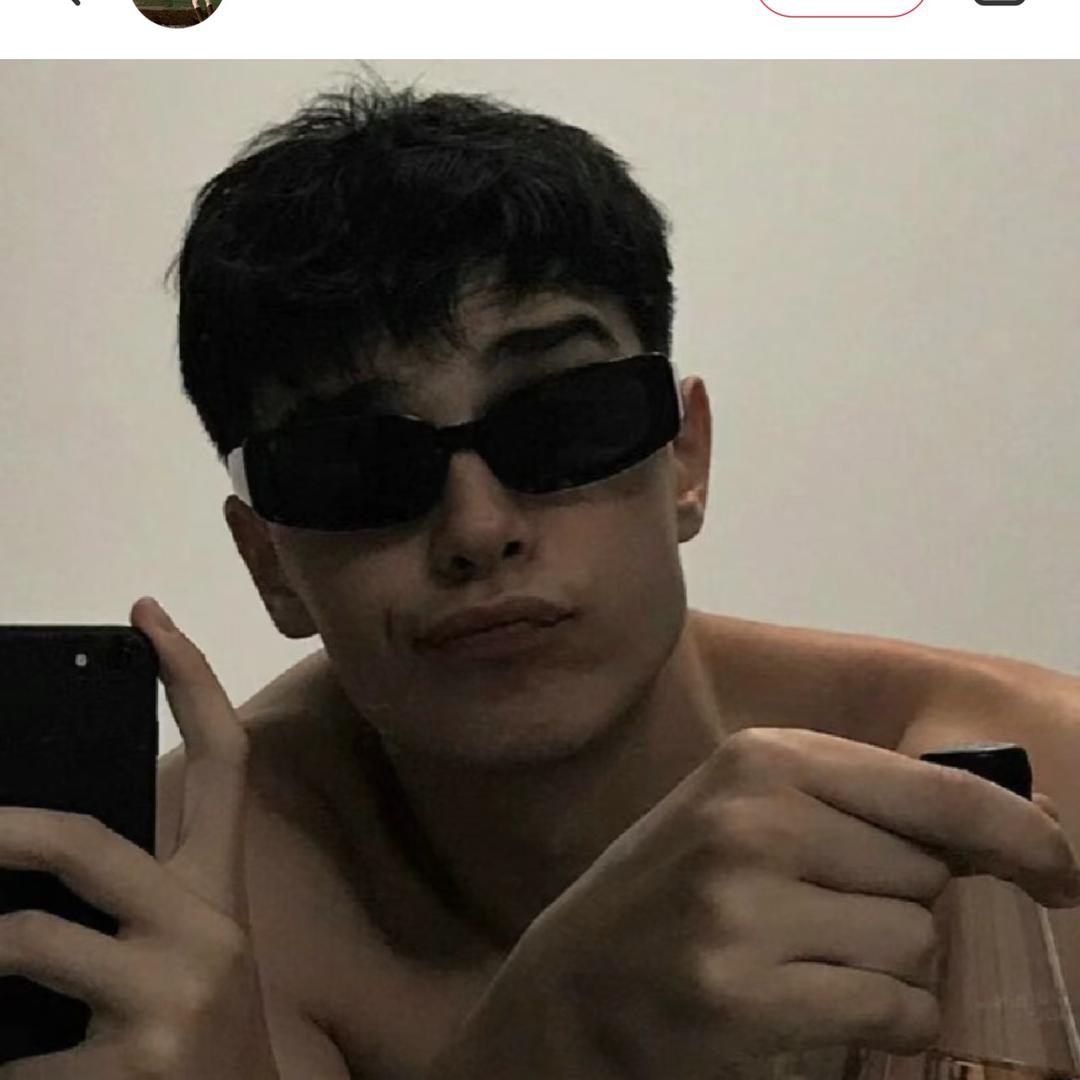Open the poster's profile avatar
Image resolution: width=1080 pixels, height=1080 pixels.
(176, 8)
